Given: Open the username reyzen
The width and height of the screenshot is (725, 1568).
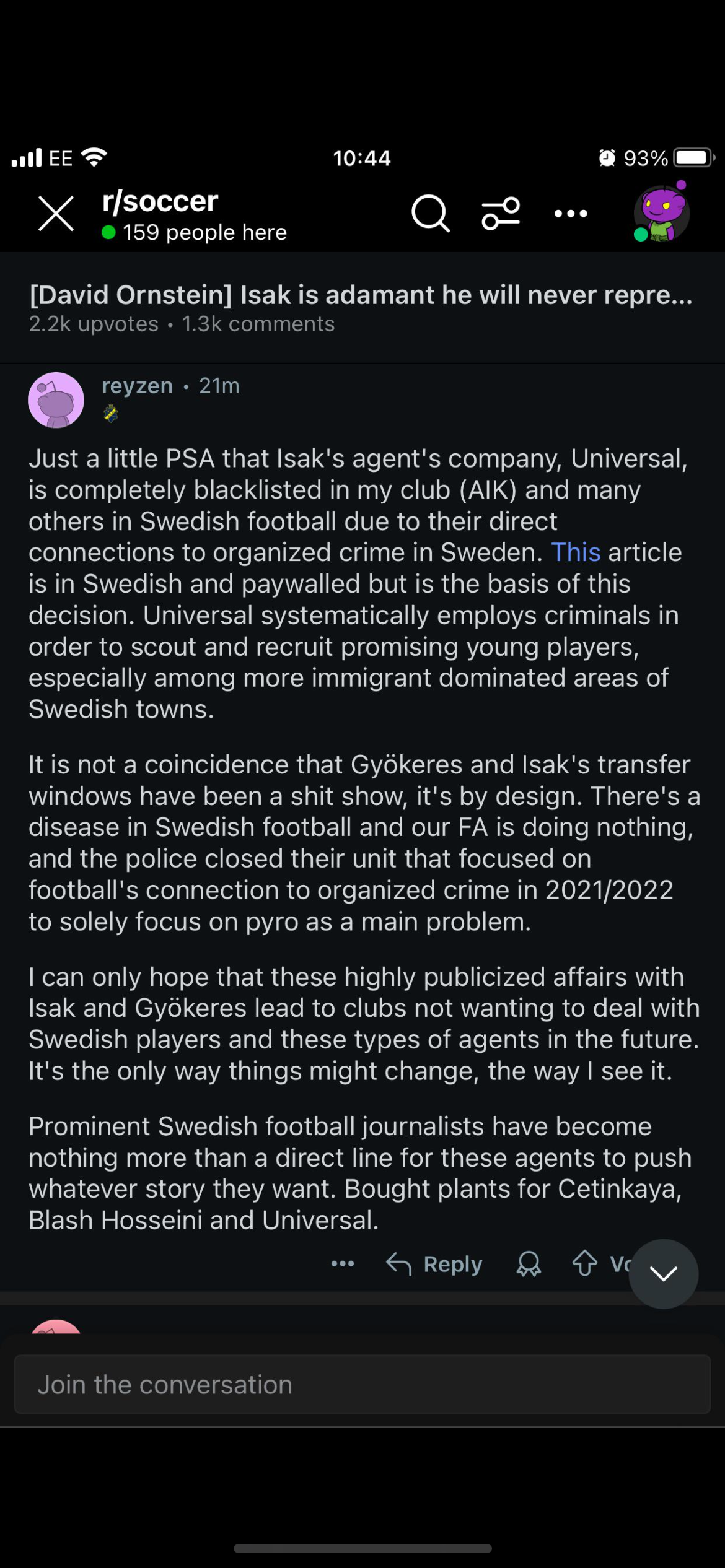Looking at the screenshot, I should (137, 386).
